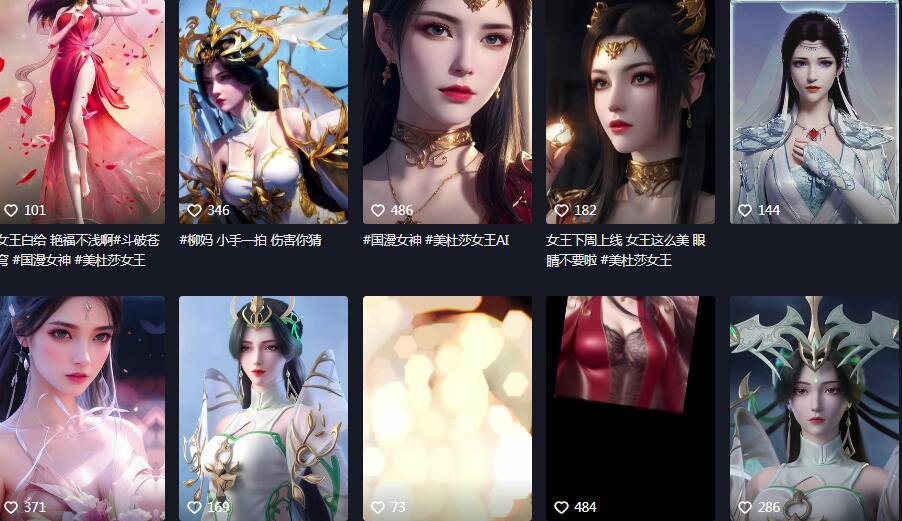Open the video tile with 144 likes
The image size is (902, 521).
tap(814, 110)
